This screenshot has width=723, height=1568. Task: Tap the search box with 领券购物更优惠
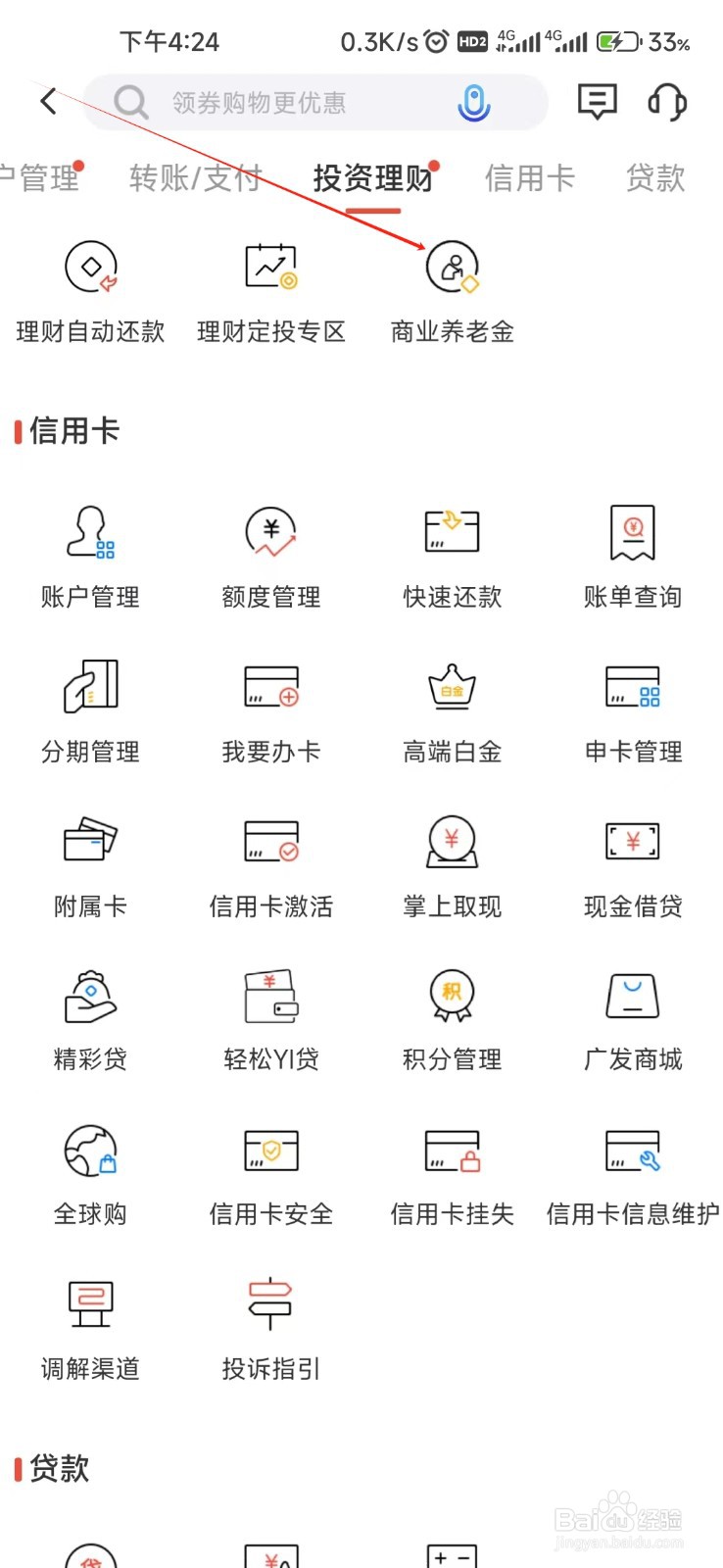[x=284, y=103]
